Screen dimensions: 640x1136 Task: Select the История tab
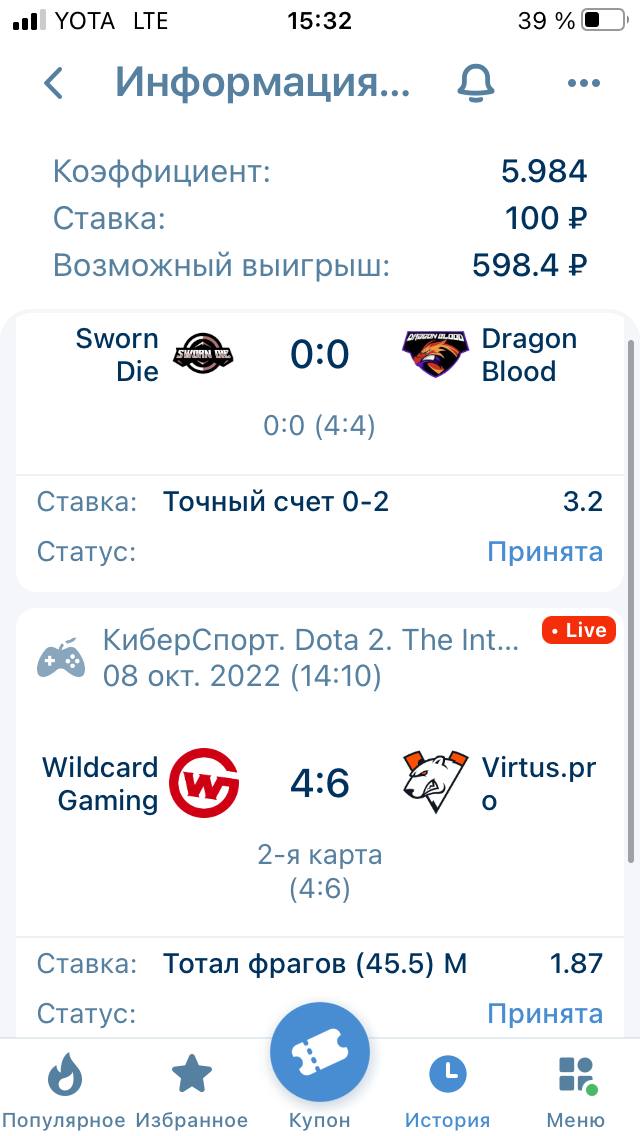click(x=447, y=1090)
